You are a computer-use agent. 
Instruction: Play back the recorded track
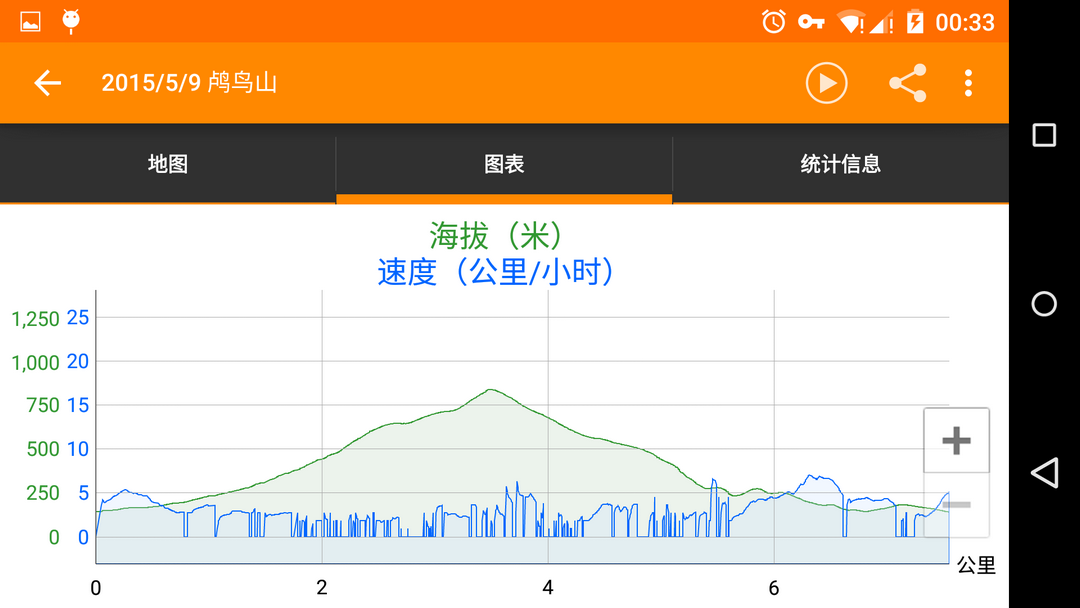827,83
